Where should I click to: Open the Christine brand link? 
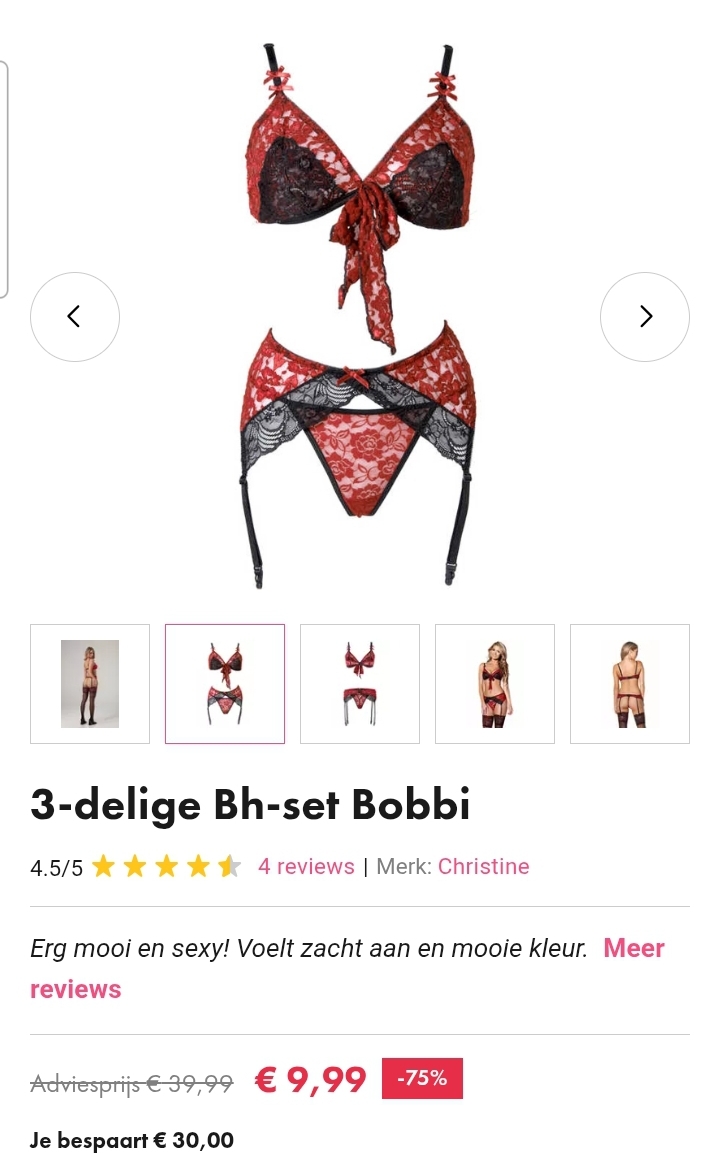point(484,866)
